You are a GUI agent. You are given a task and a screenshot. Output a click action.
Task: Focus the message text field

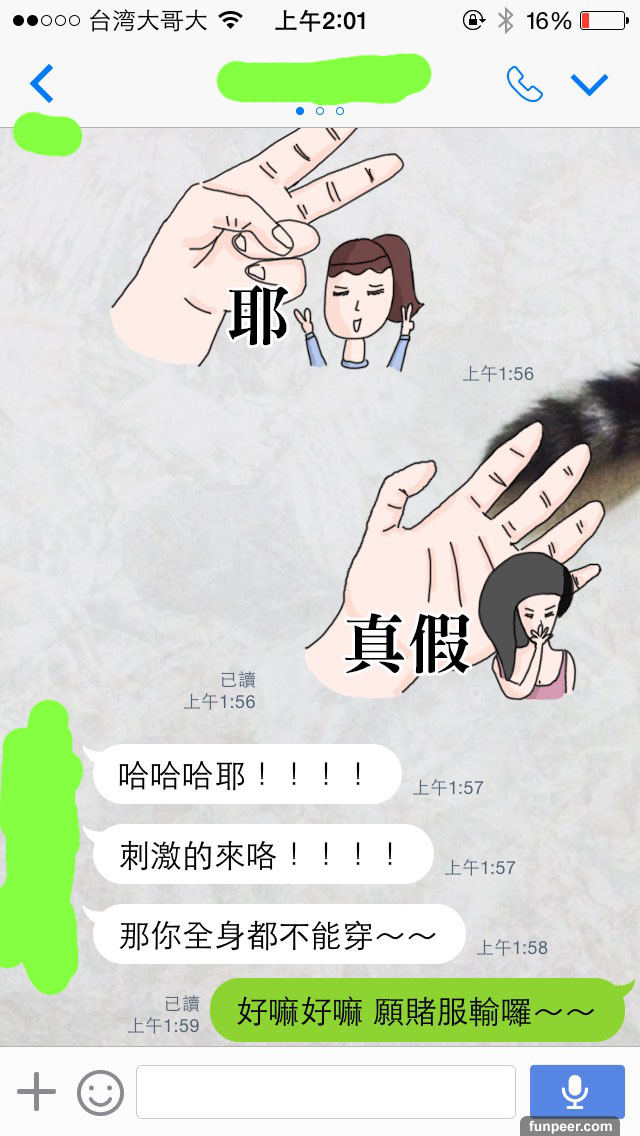[325, 1091]
